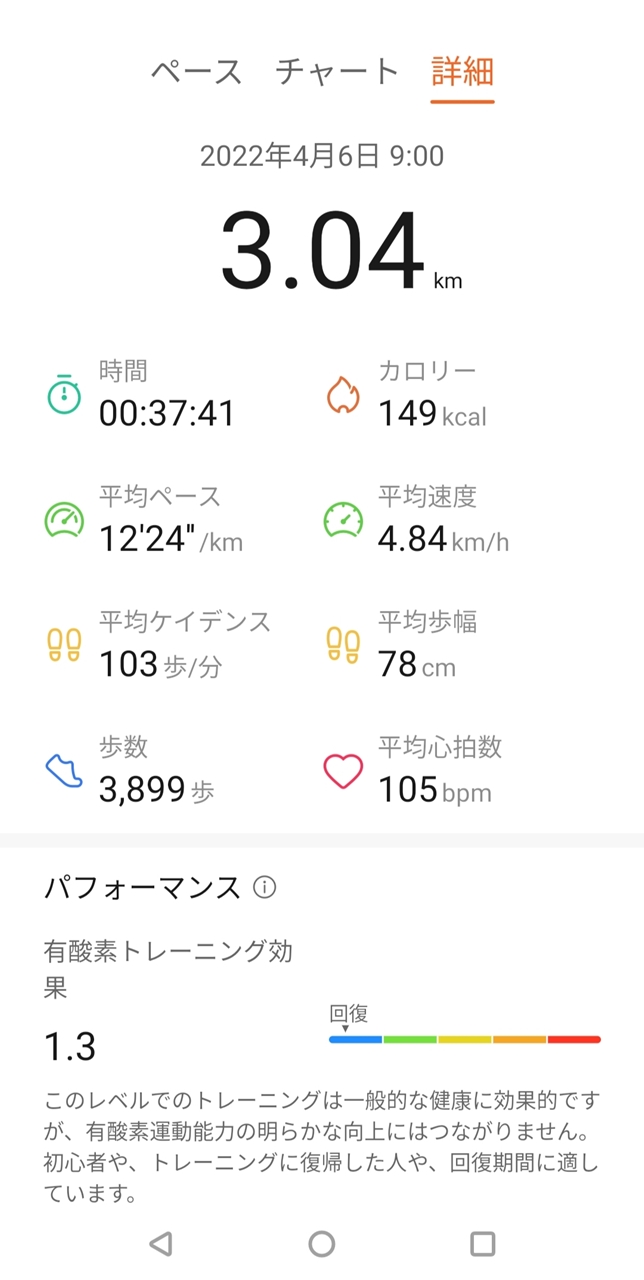Go back using the system back button
The width and height of the screenshot is (644, 1280).
point(160,1243)
